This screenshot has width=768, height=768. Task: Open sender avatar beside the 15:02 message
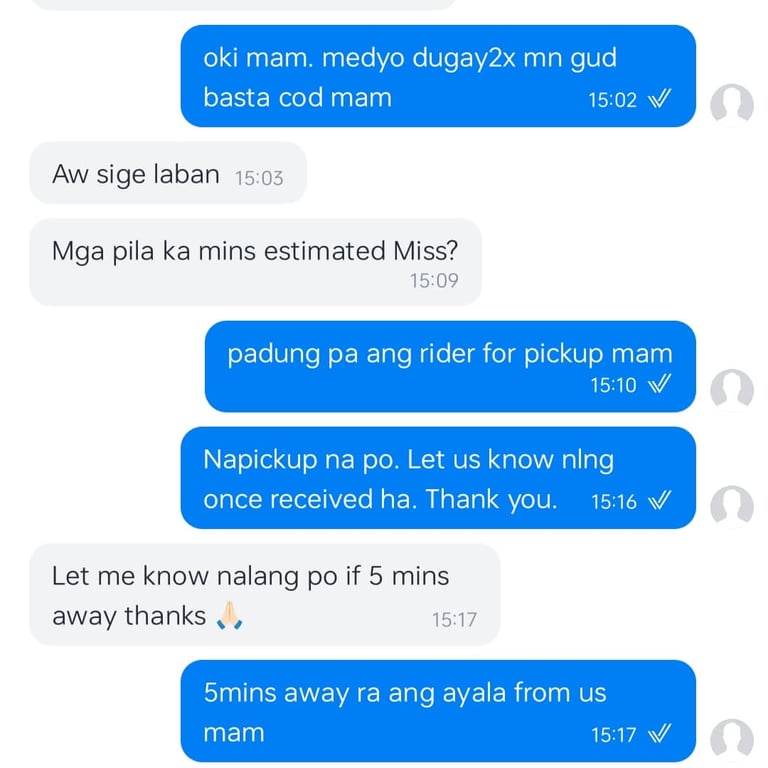731,105
